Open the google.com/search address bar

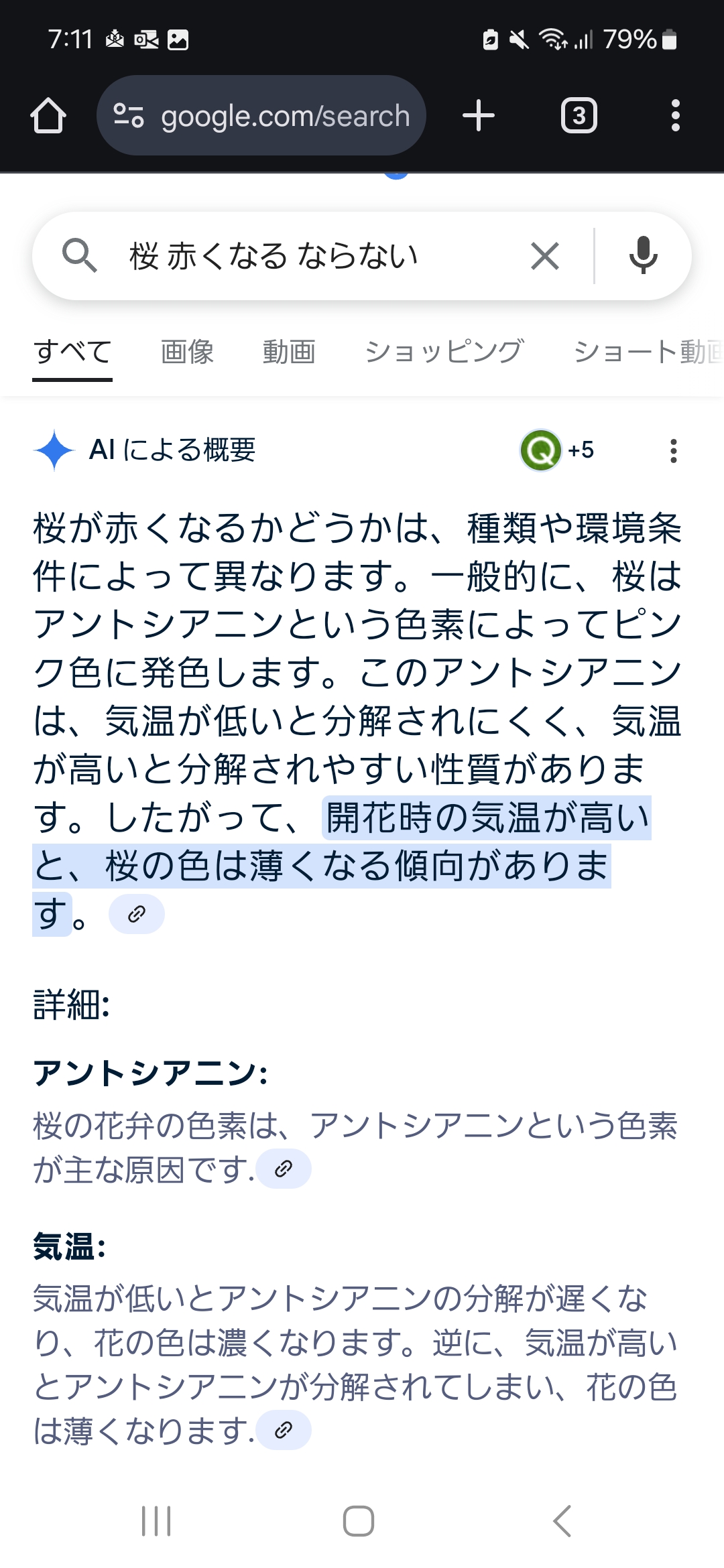click(x=261, y=116)
